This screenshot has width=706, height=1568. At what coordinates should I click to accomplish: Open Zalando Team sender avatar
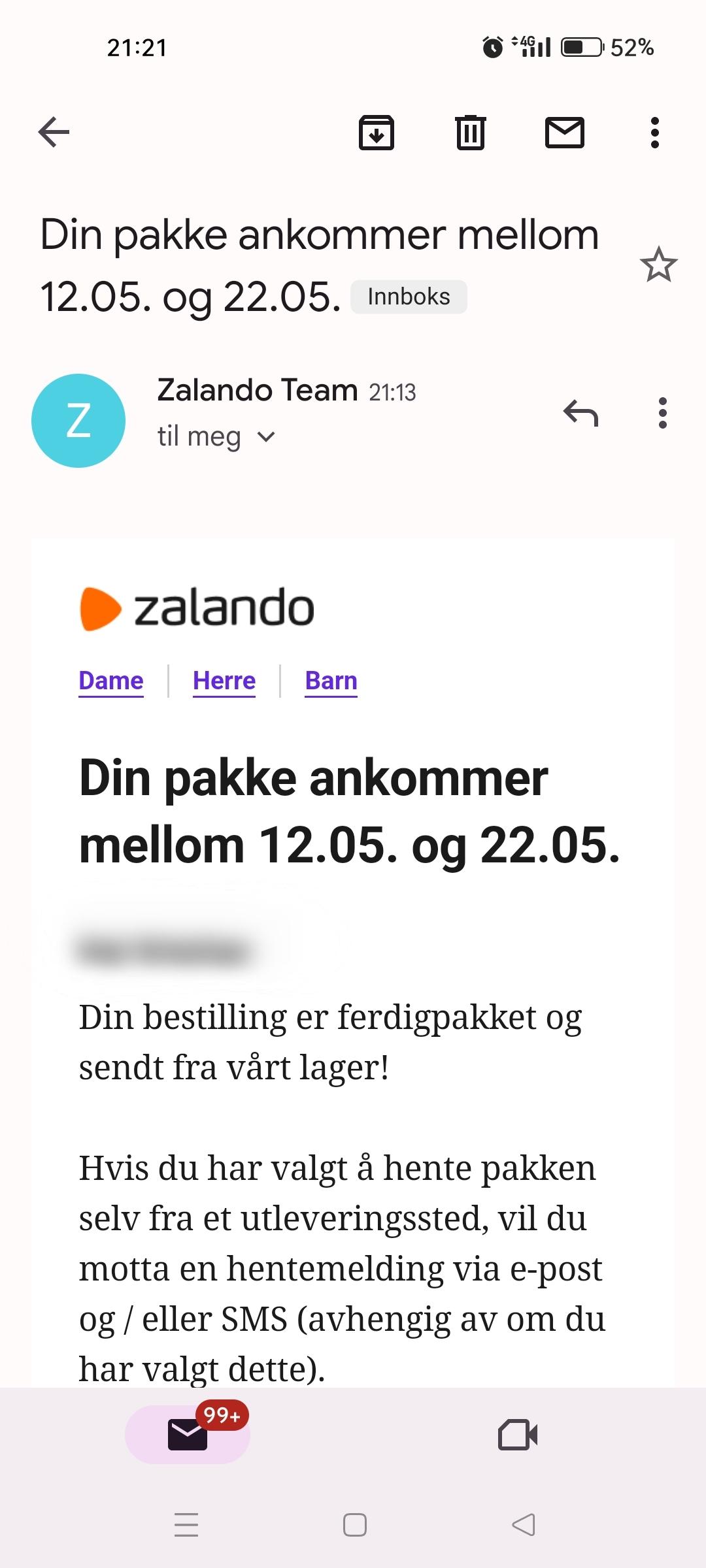78,421
